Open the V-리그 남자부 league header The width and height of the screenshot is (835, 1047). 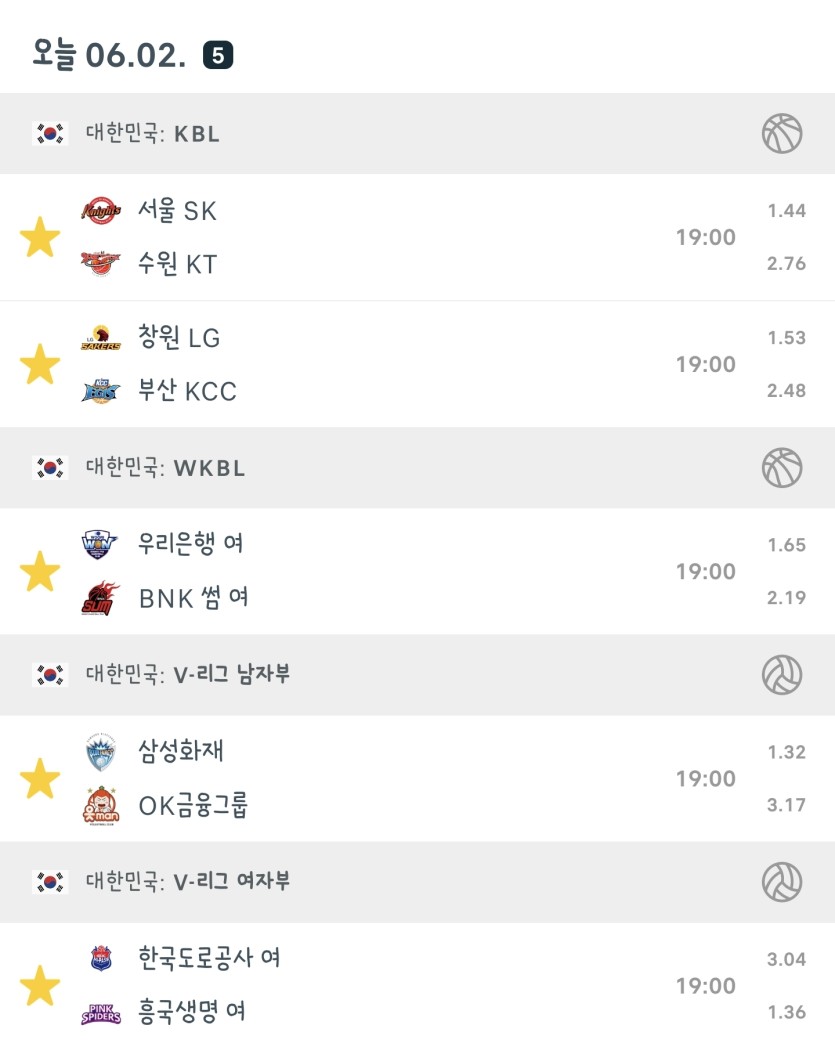pos(188,675)
